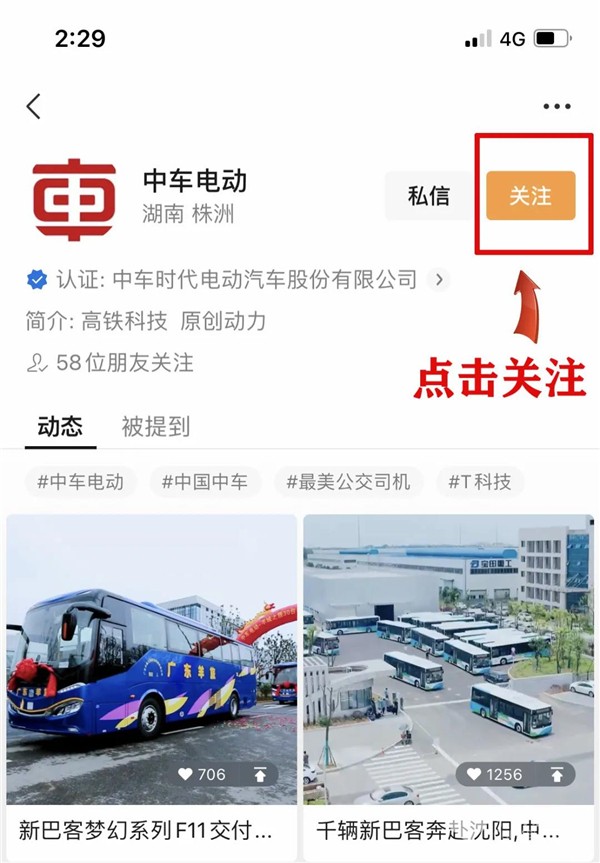This screenshot has width=600, height=863.
Task: Open the #T科技 hashtag chip
Action: pos(480,482)
